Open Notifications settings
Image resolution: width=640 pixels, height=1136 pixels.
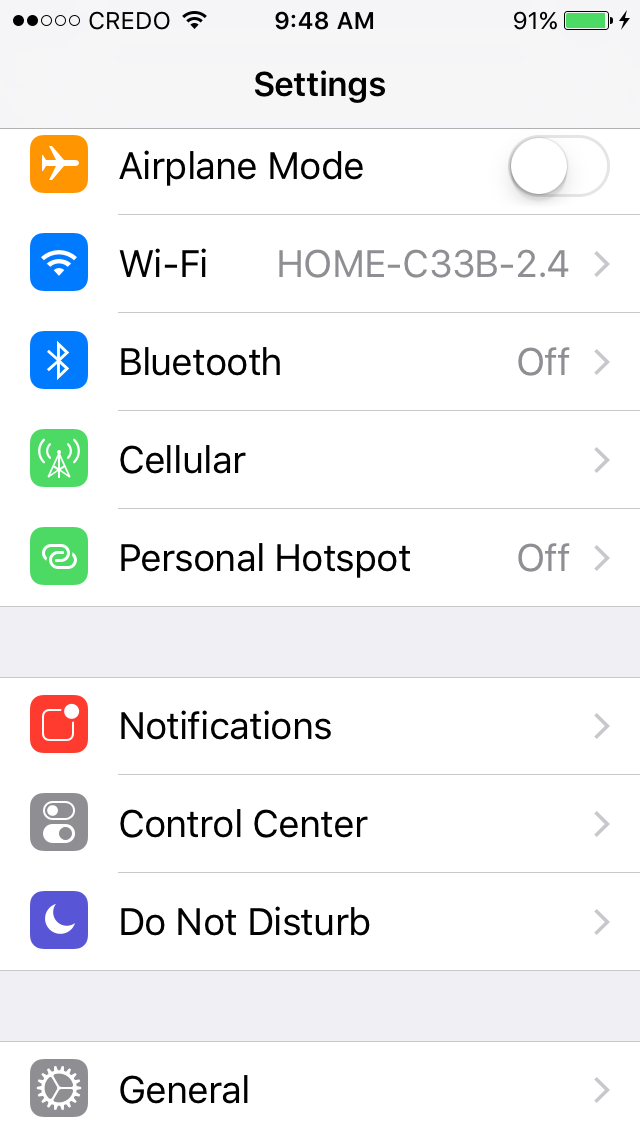pyautogui.click(x=320, y=726)
